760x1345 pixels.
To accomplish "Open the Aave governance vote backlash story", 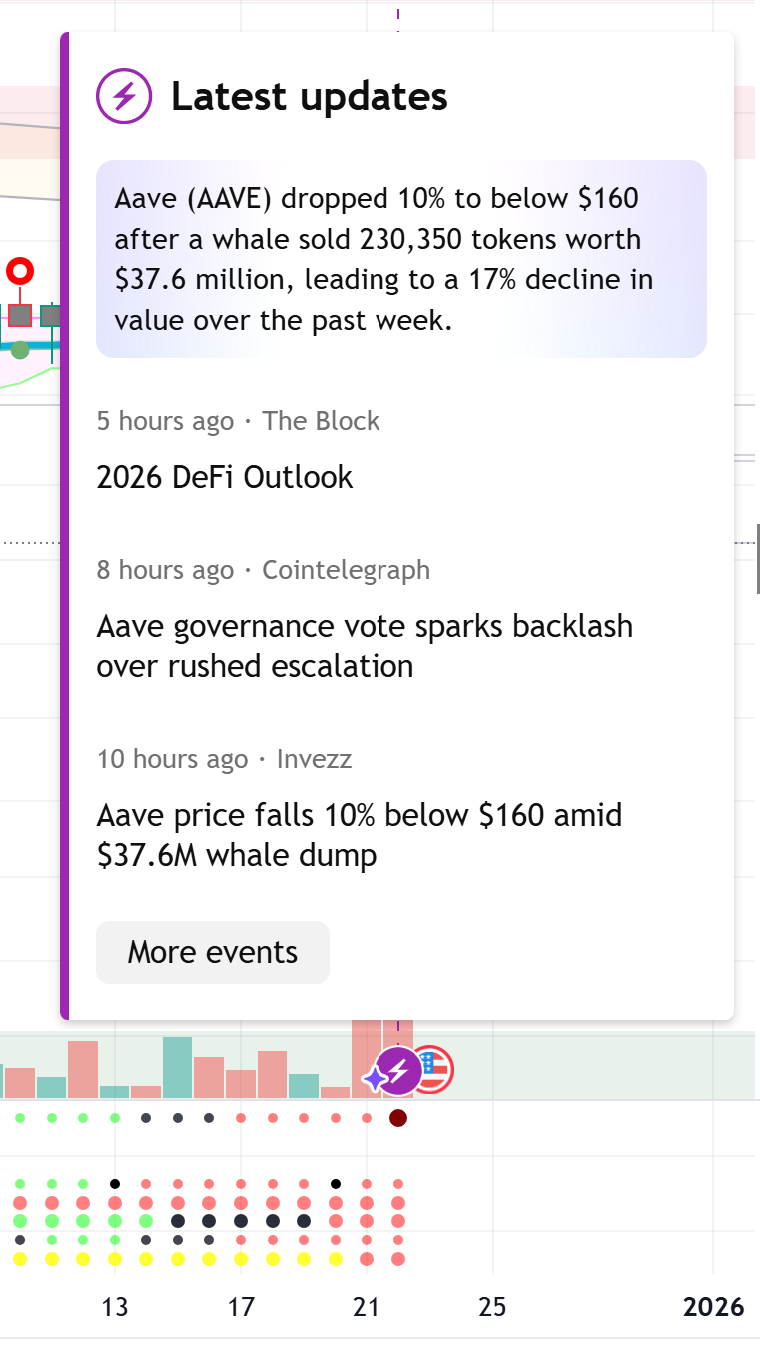I will click(x=364, y=646).
